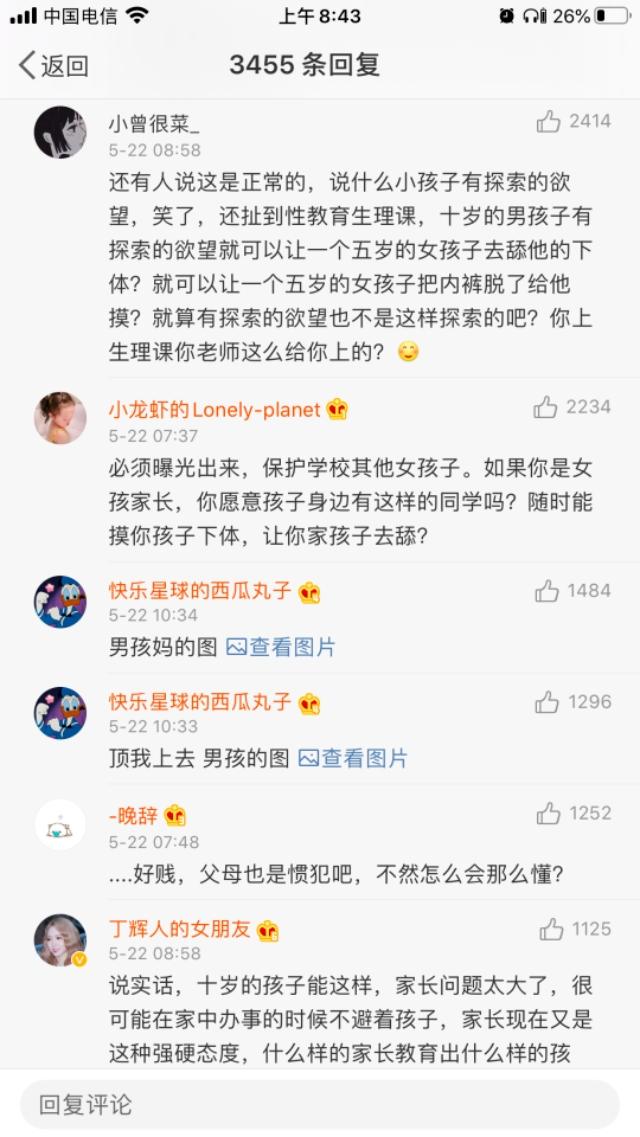Tap the 回复评论 input field
Viewport: 640px width, 1137px height.
click(x=320, y=1104)
